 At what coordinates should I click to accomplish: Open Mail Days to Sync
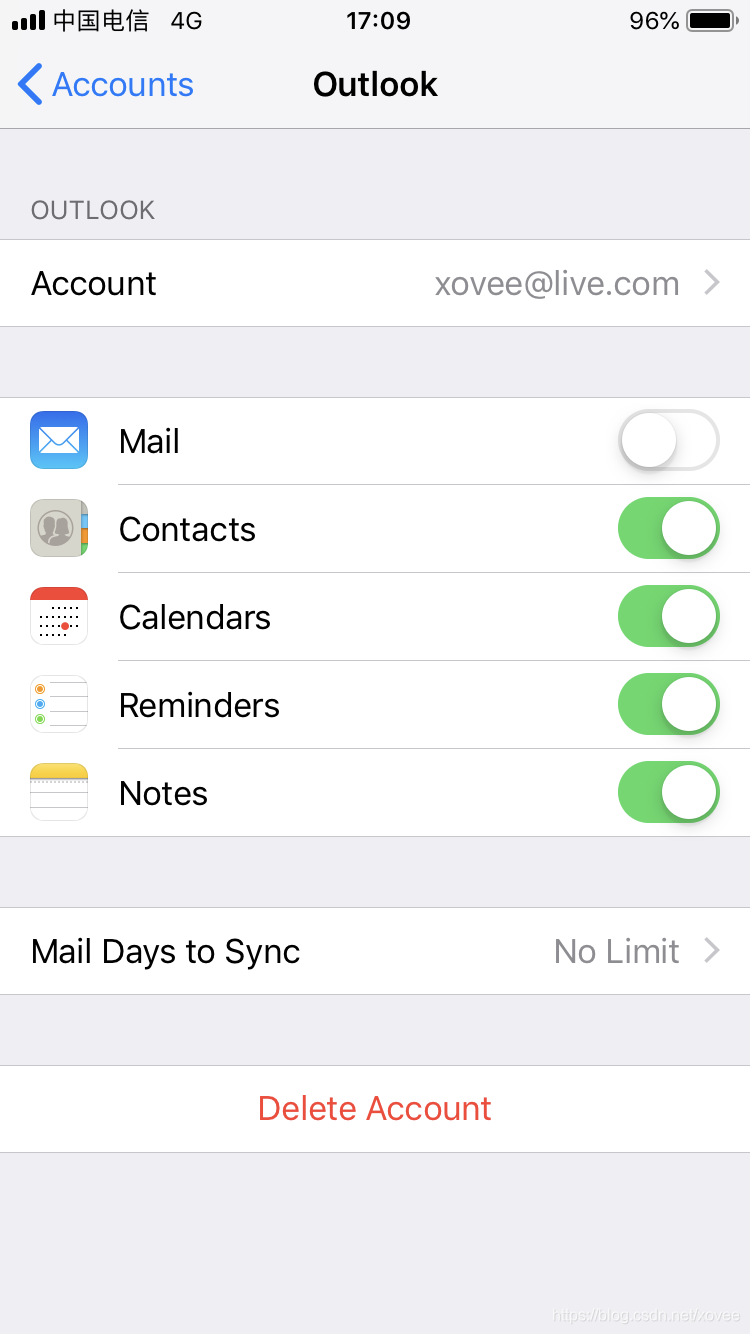[375, 951]
